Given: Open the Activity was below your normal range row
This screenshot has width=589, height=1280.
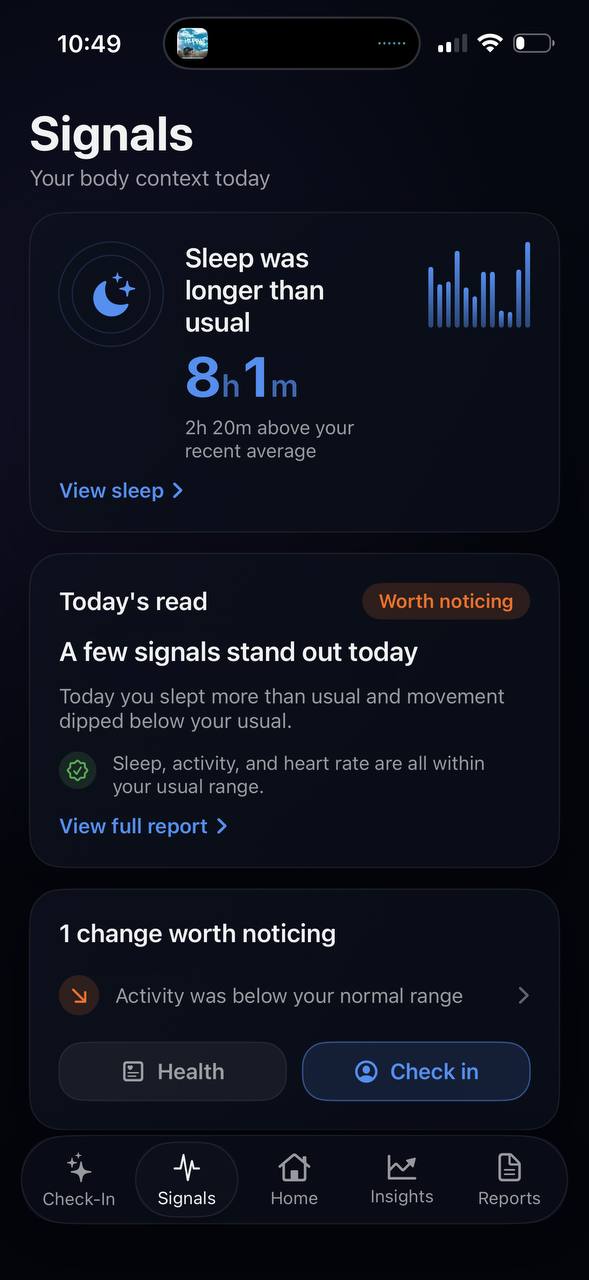Looking at the screenshot, I should (x=294, y=996).
